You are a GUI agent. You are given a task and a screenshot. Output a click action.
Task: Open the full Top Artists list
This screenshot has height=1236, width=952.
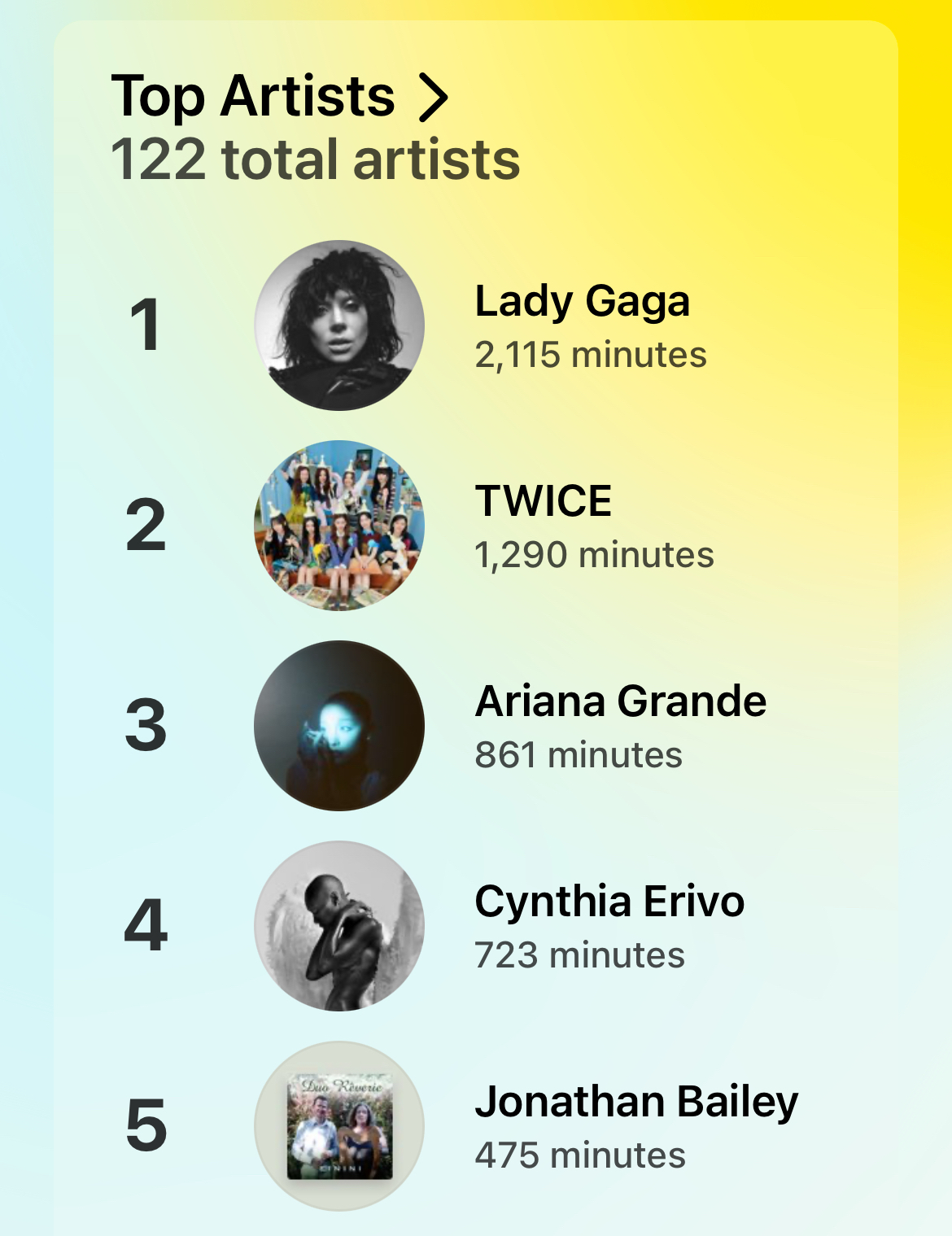pos(280,96)
